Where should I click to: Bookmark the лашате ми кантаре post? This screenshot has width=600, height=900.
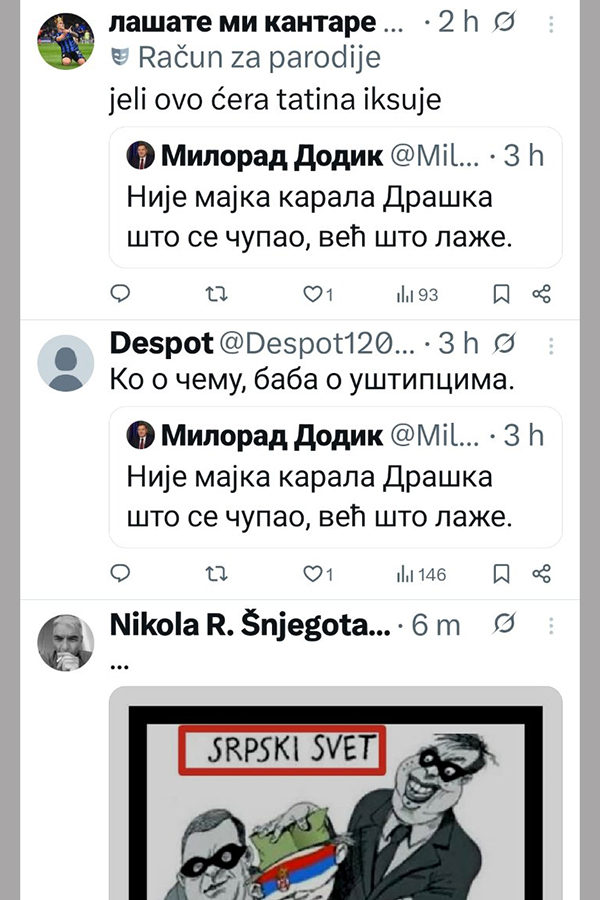[502, 294]
